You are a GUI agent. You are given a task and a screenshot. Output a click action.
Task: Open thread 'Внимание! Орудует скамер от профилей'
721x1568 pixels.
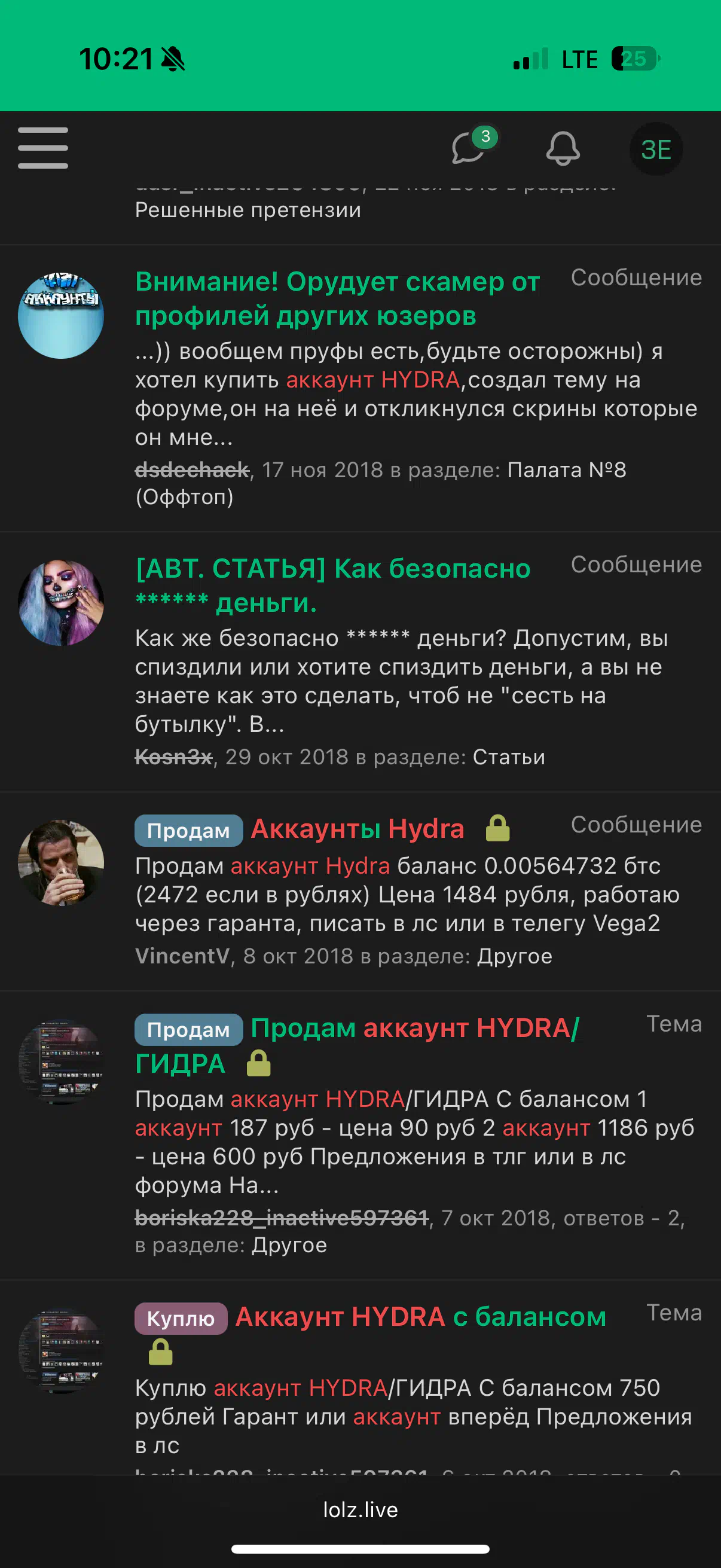pyautogui.click(x=338, y=298)
